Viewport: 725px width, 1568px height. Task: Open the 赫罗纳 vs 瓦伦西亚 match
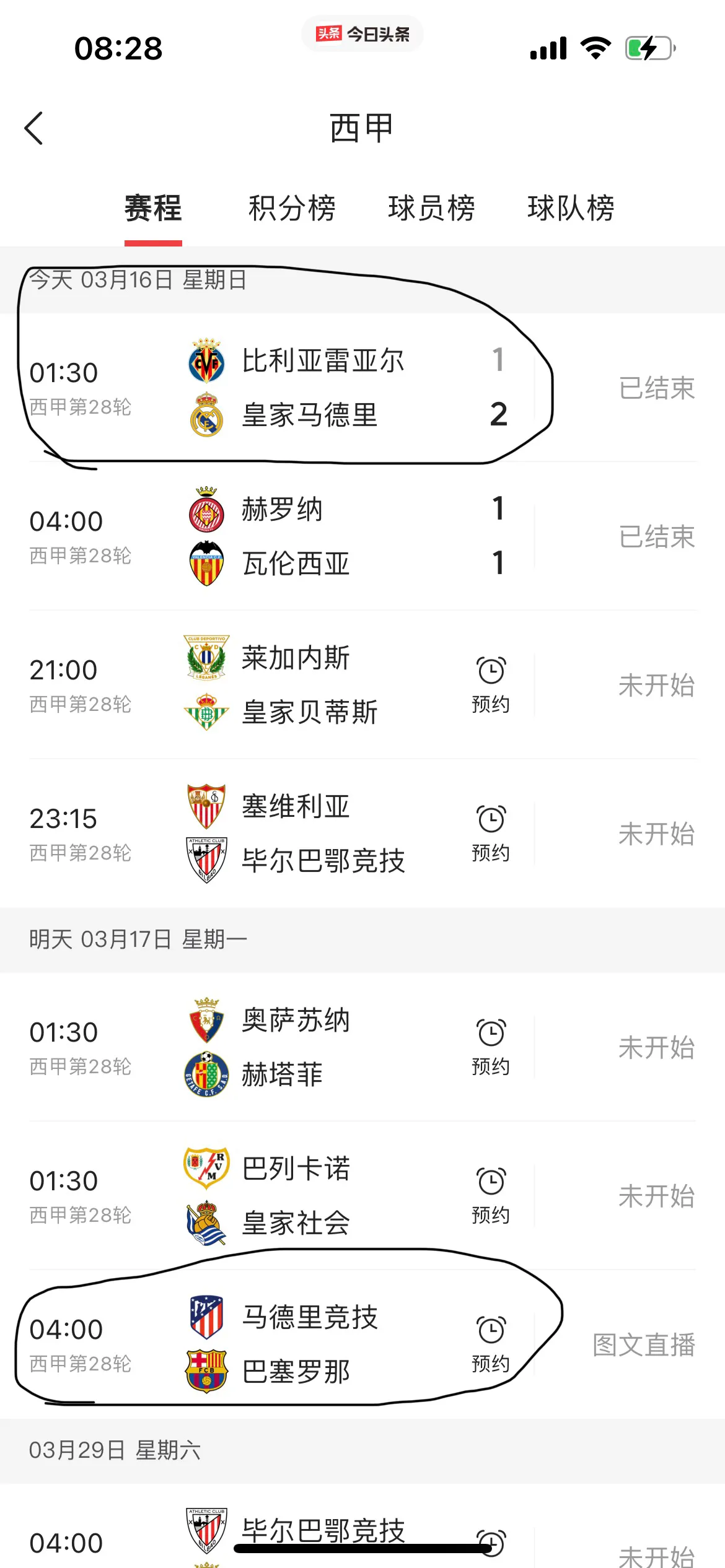362,536
